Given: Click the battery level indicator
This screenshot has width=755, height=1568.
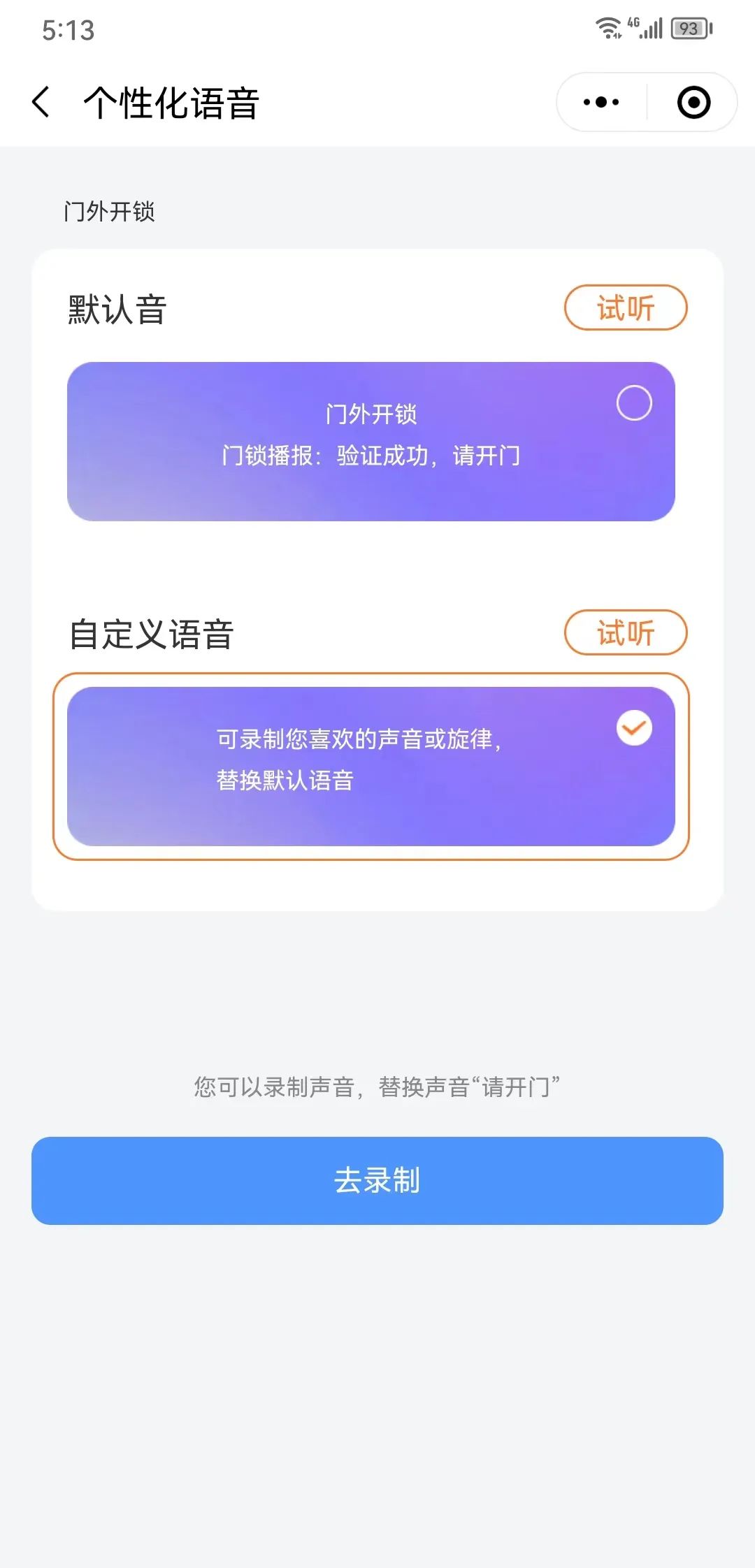Looking at the screenshot, I should click(688, 28).
